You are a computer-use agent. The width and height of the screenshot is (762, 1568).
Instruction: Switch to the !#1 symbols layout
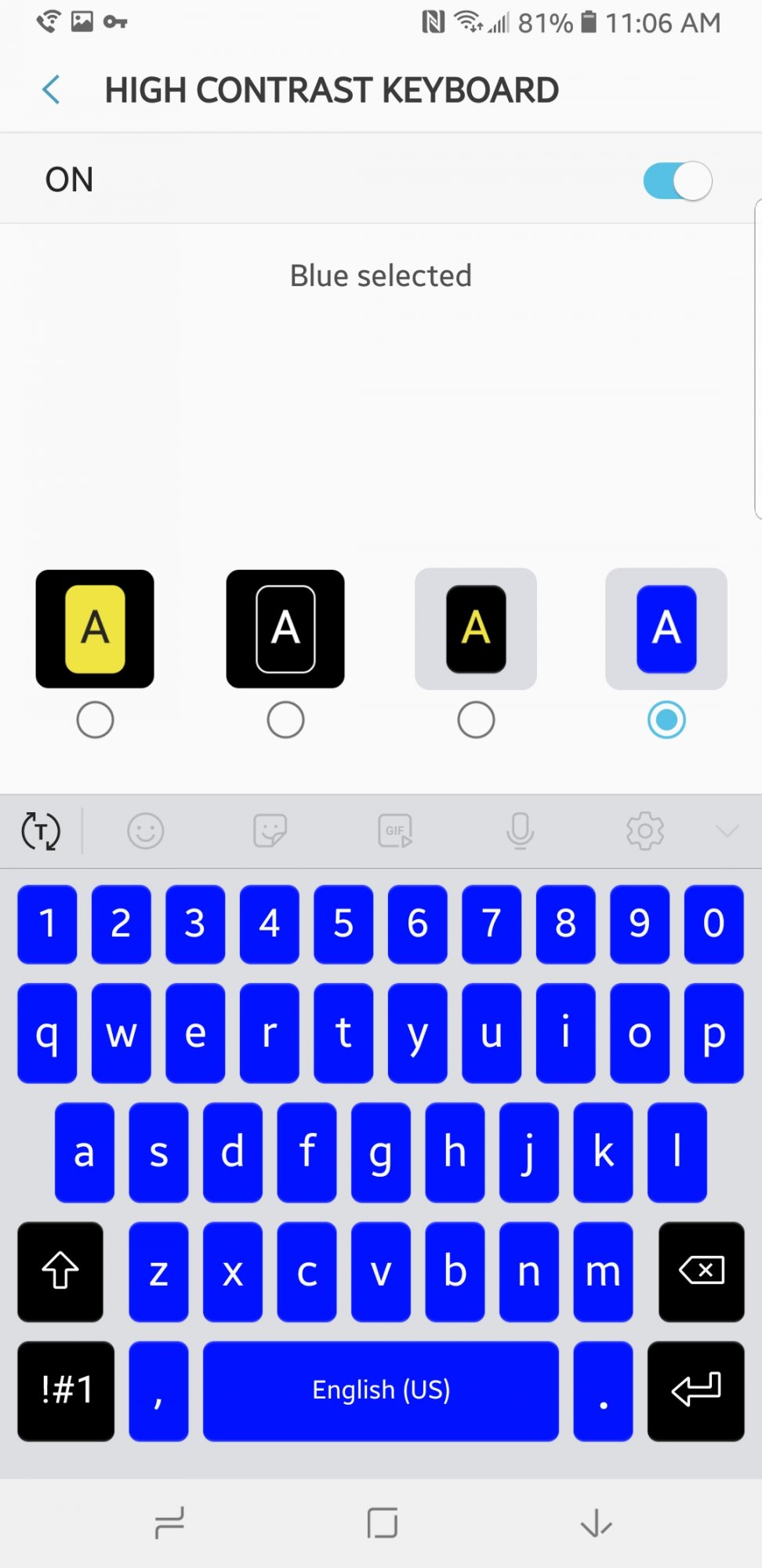tap(66, 1391)
